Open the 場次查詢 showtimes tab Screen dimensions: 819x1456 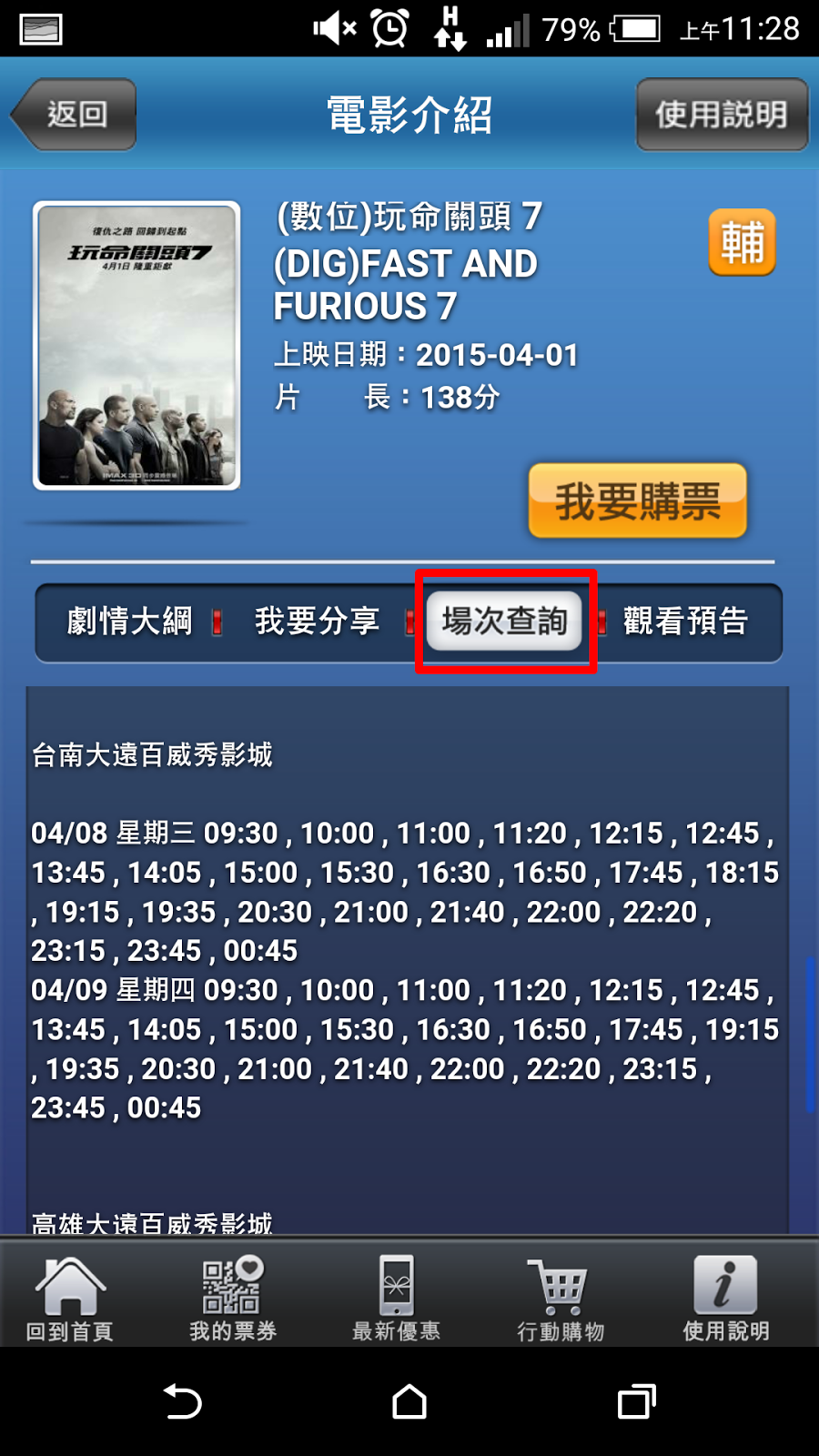tap(504, 622)
